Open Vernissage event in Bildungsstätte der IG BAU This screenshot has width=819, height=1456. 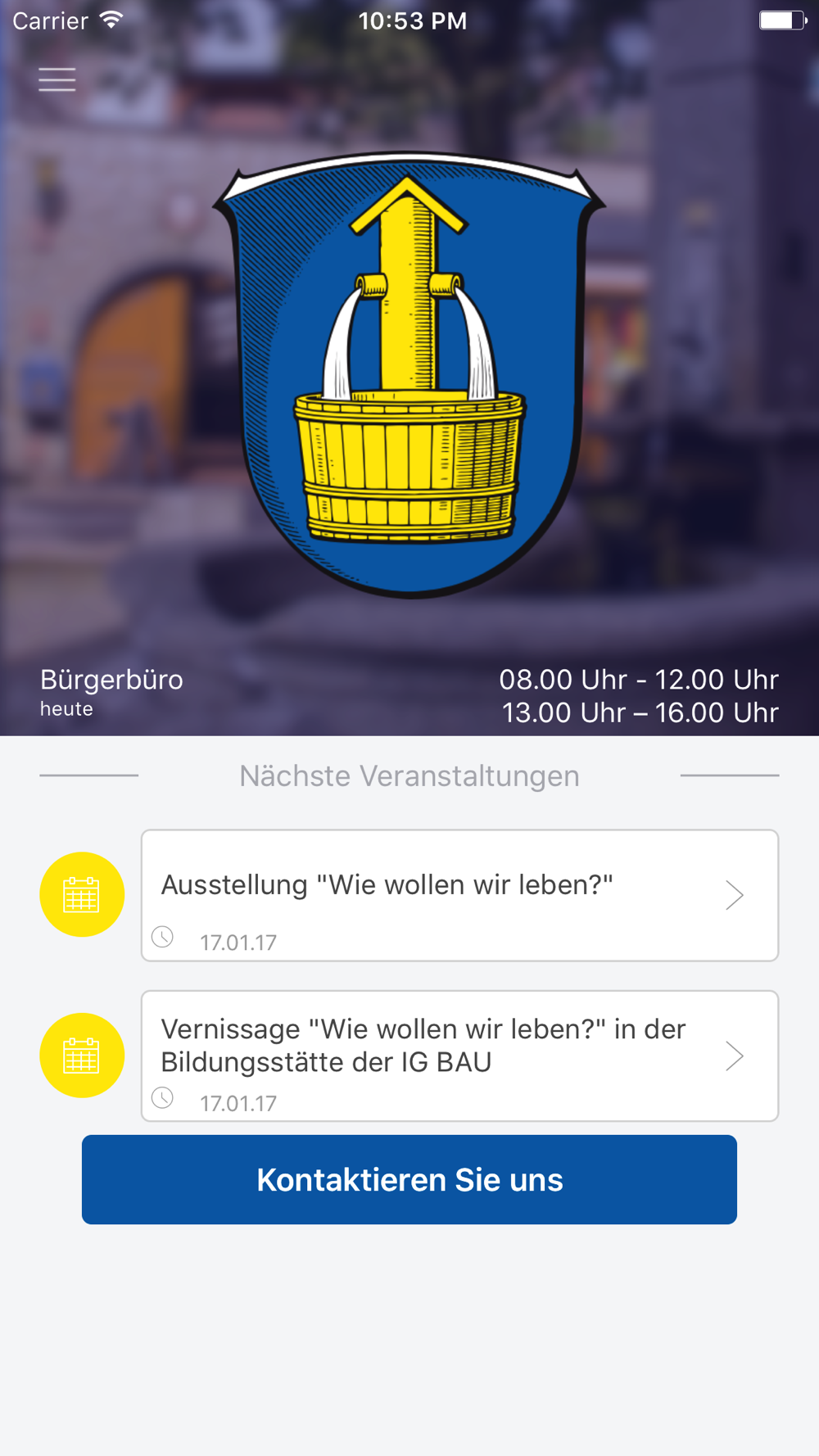(459, 1055)
